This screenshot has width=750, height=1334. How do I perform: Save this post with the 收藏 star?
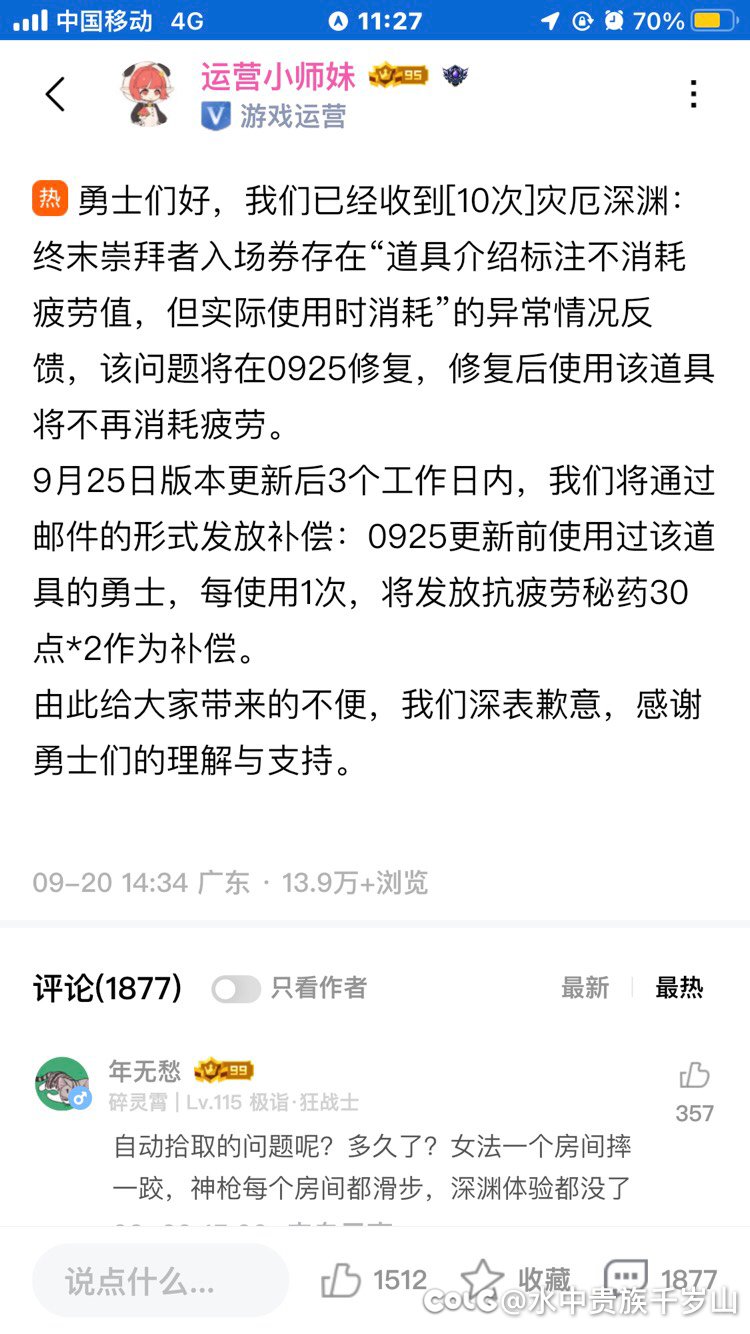[484, 1279]
